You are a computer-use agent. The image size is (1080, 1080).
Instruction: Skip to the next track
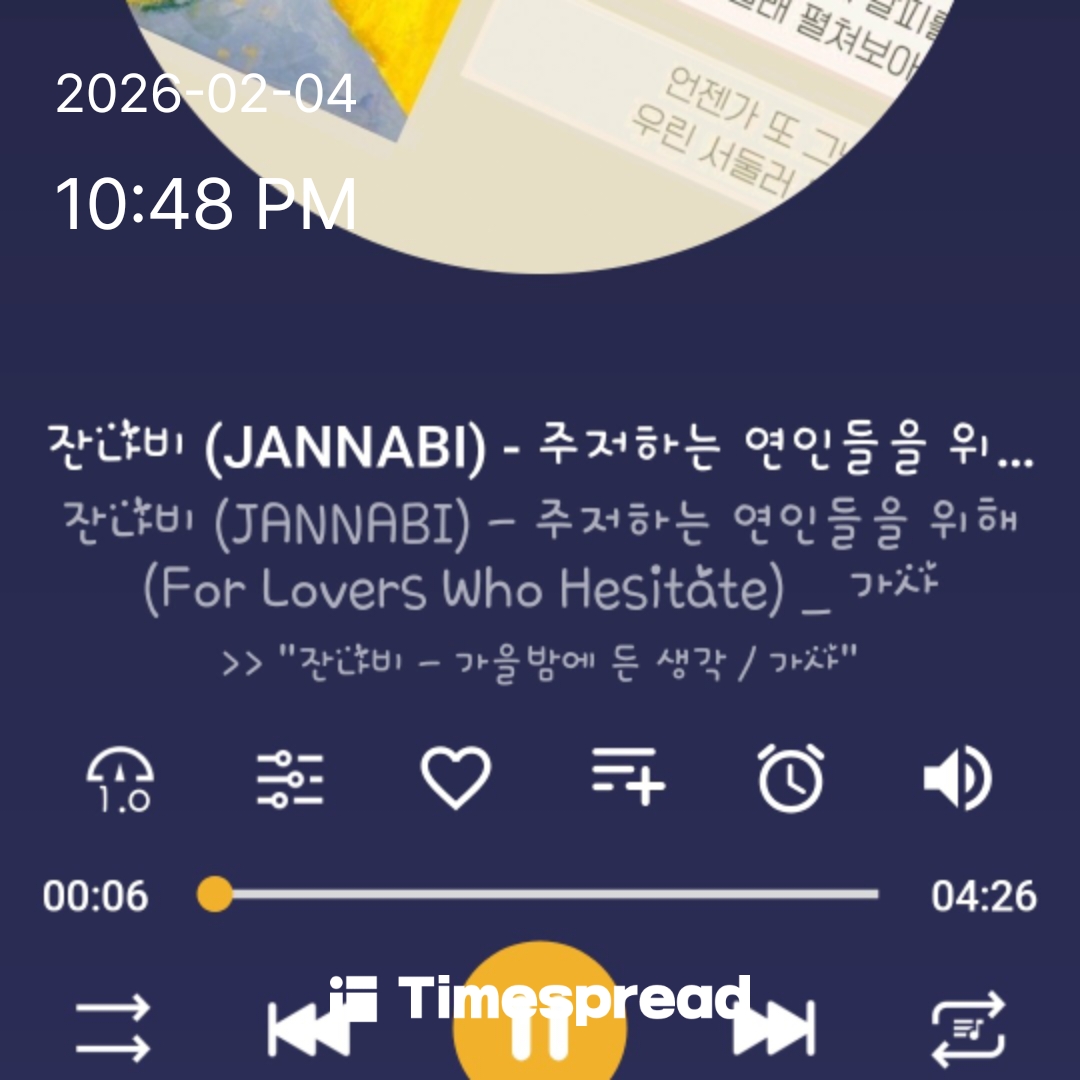(775, 1028)
